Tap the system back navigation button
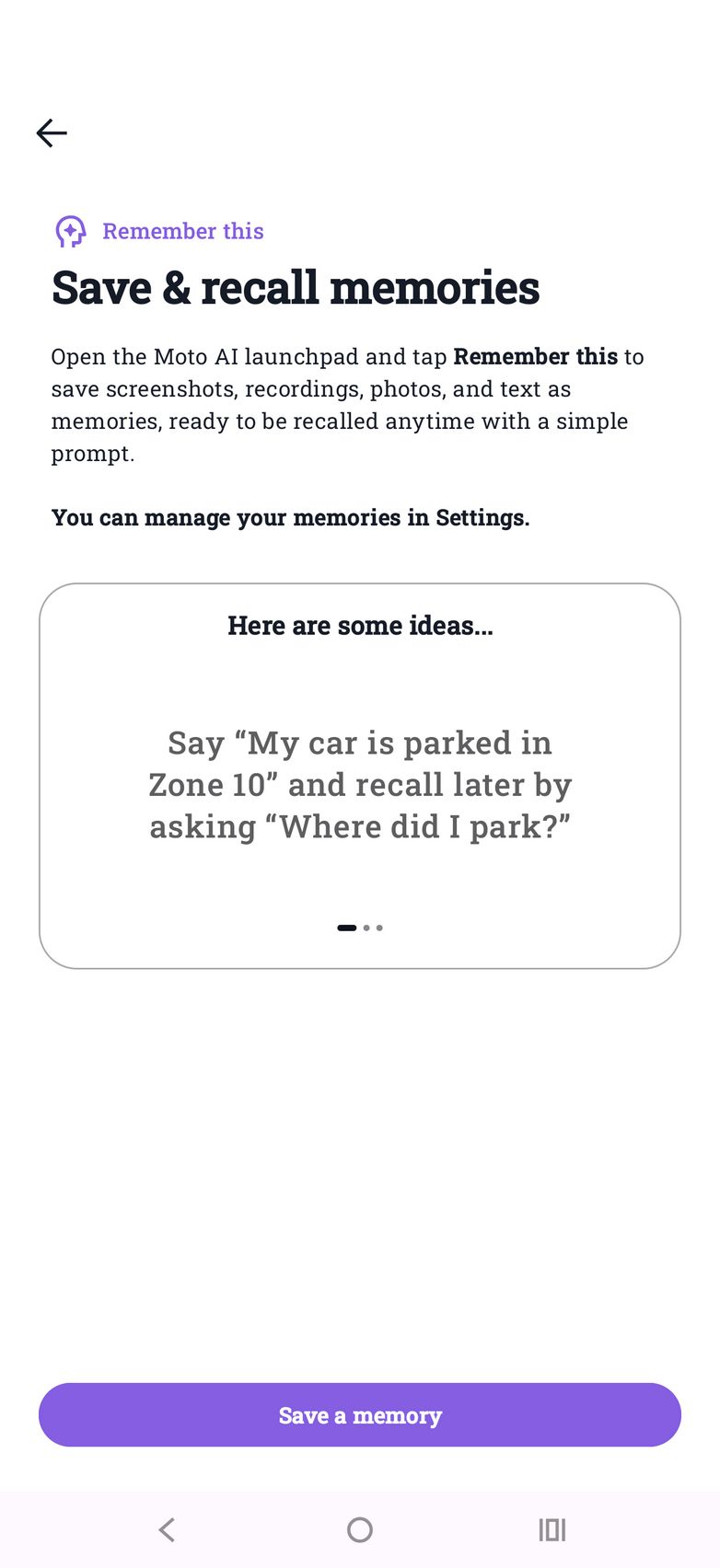Viewport: 720px width, 1568px height. pos(167,1530)
